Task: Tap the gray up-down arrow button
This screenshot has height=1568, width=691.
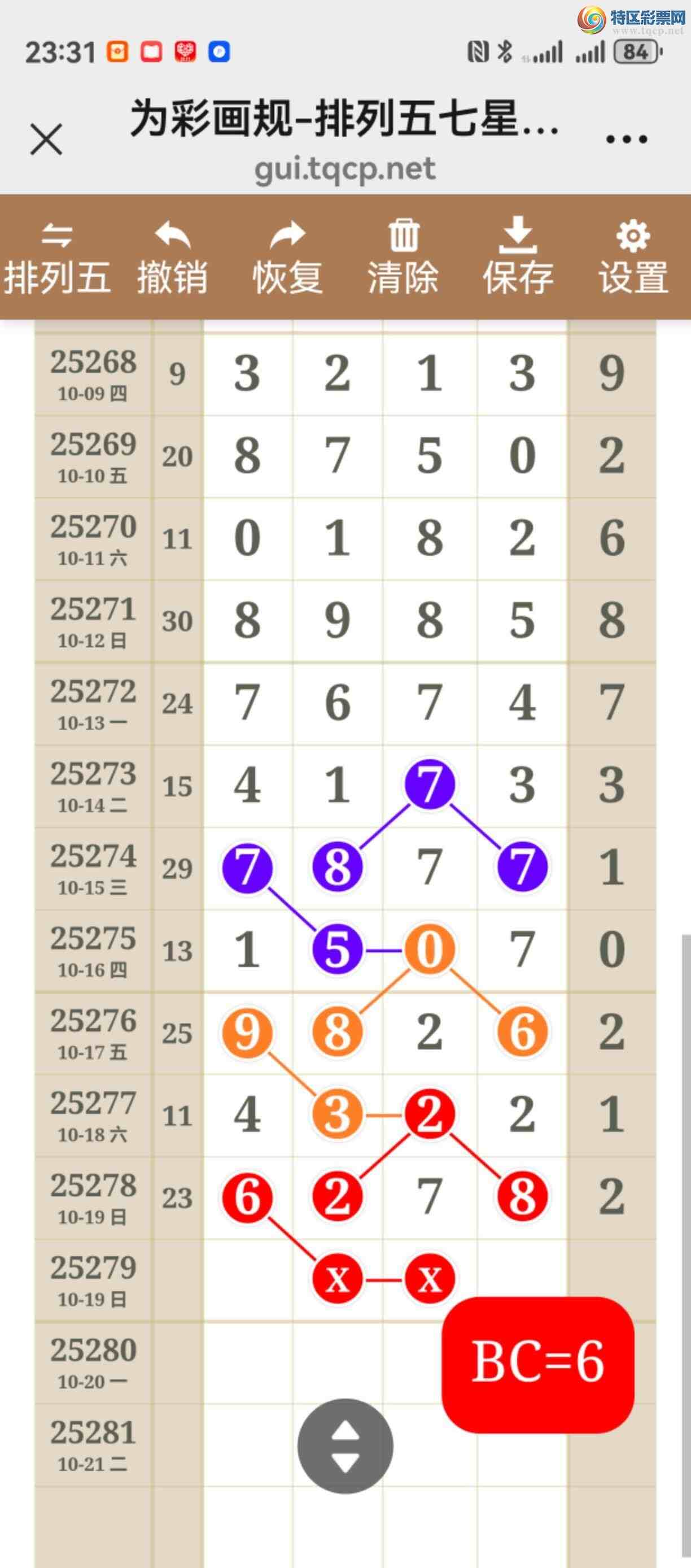Action: 345,1445
